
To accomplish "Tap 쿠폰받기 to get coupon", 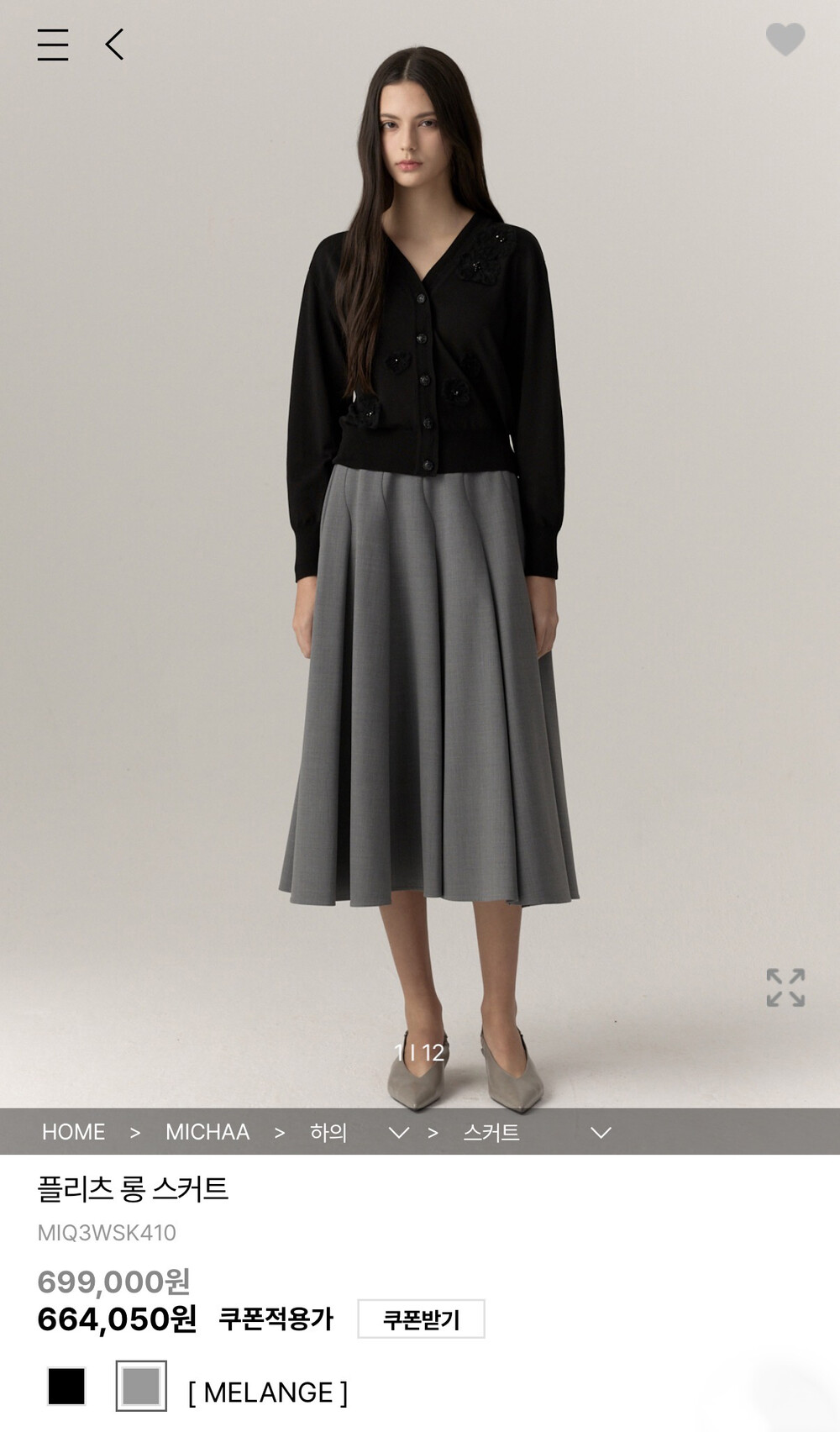I will (x=421, y=1319).
